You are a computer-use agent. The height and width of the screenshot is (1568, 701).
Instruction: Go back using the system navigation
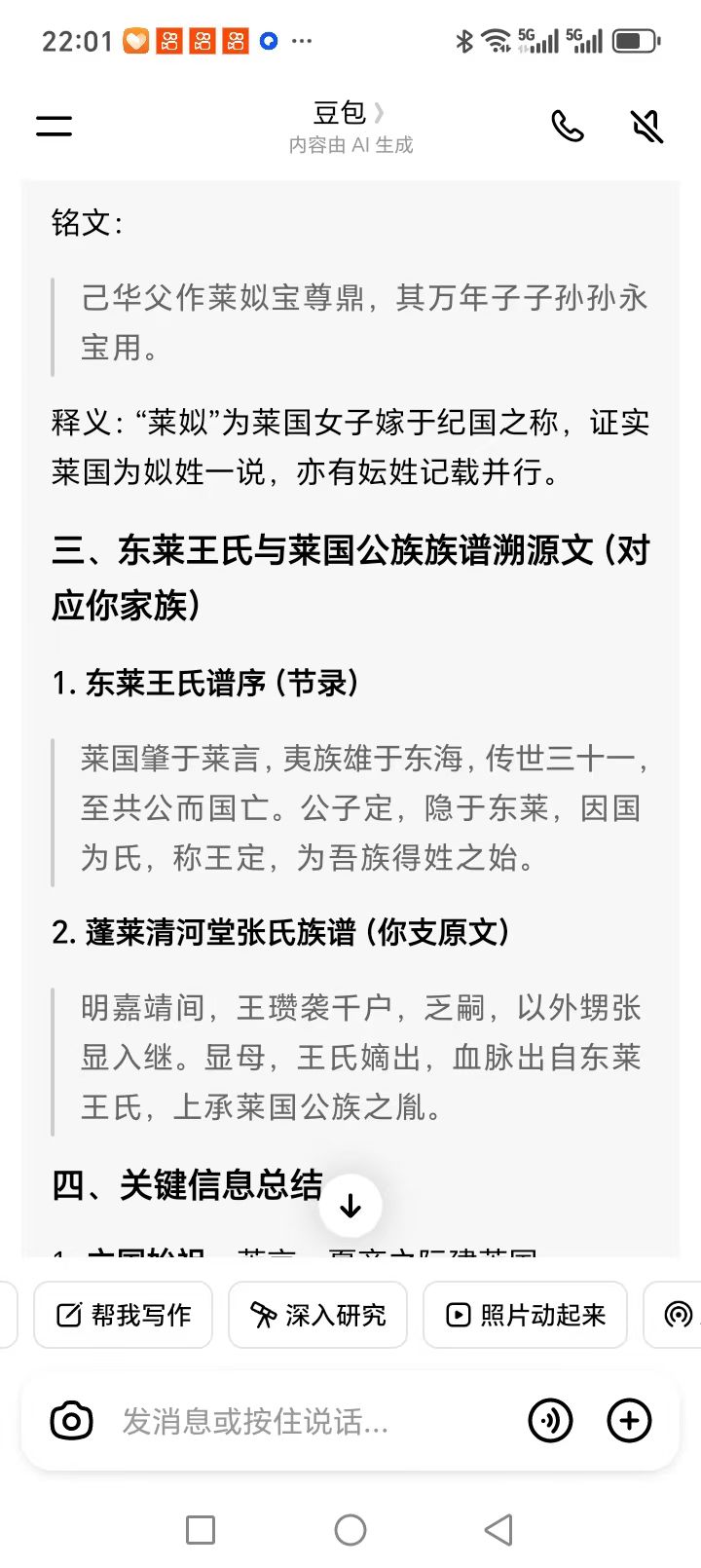tap(498, 1530)
